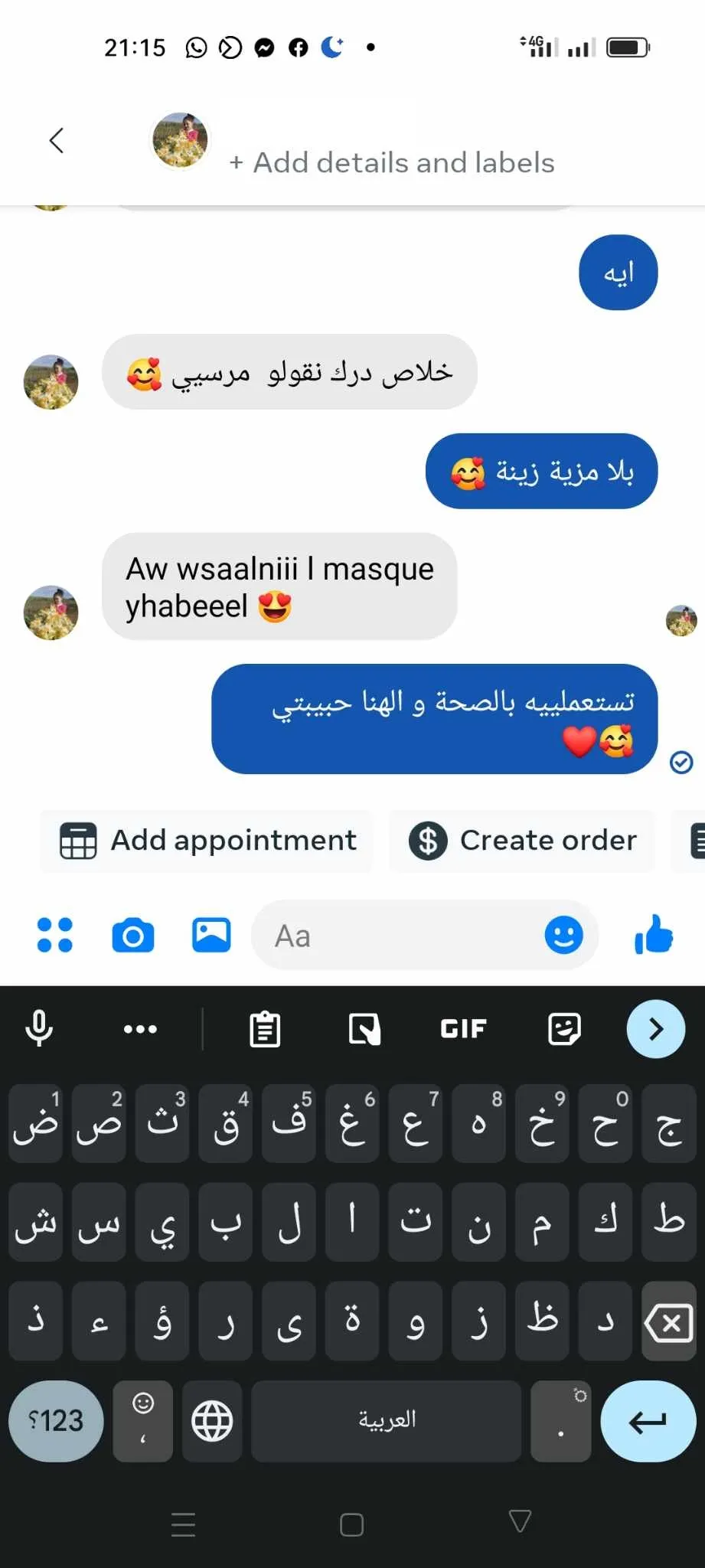Switch to ?123 symbols keyboard
Screen dimensions: 705x1568
click(x=56, y=1421)
